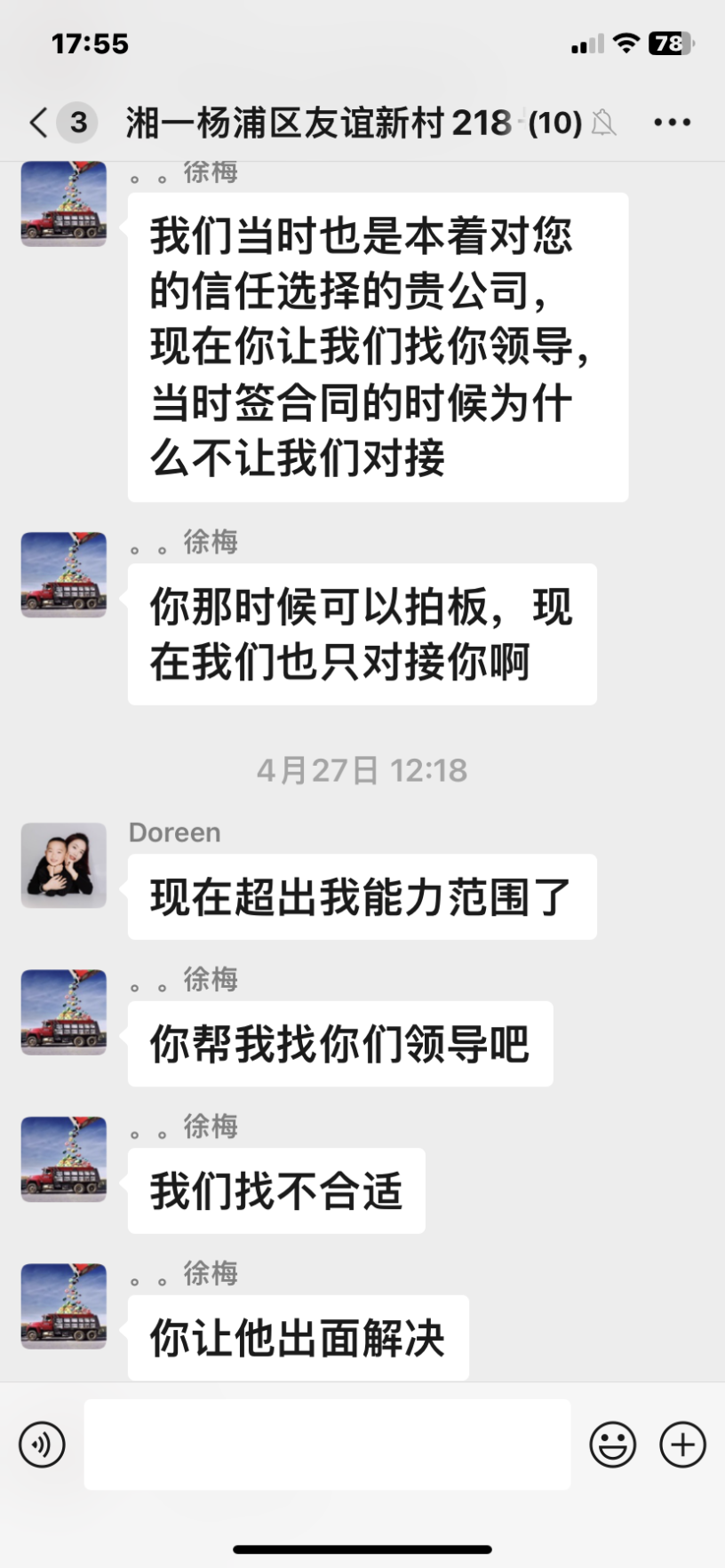Go back to the chat list
The width and height of the screenshot is (725, 1568).
click(39, 123)
